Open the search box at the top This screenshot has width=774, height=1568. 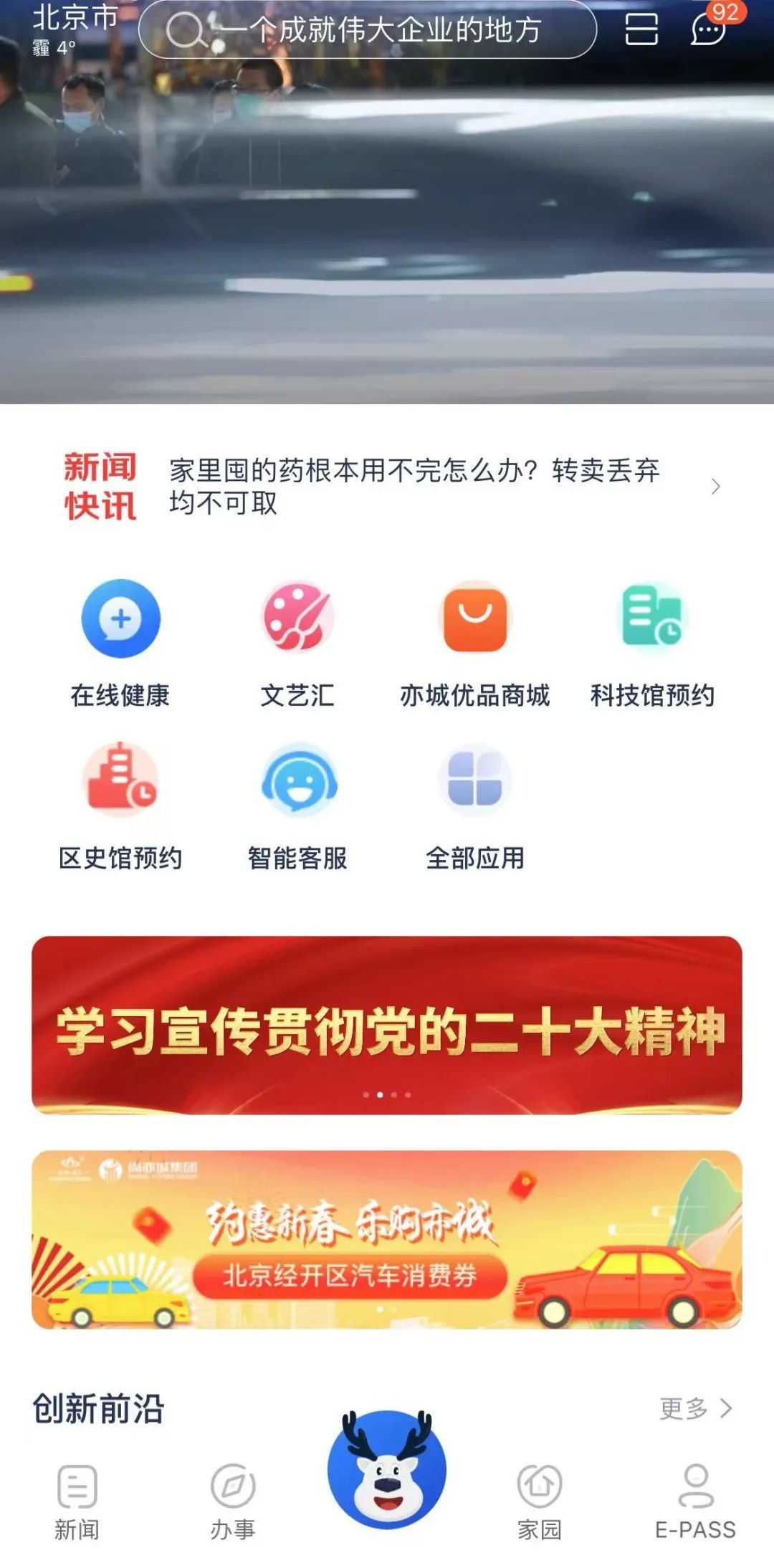tap(367, 30)
